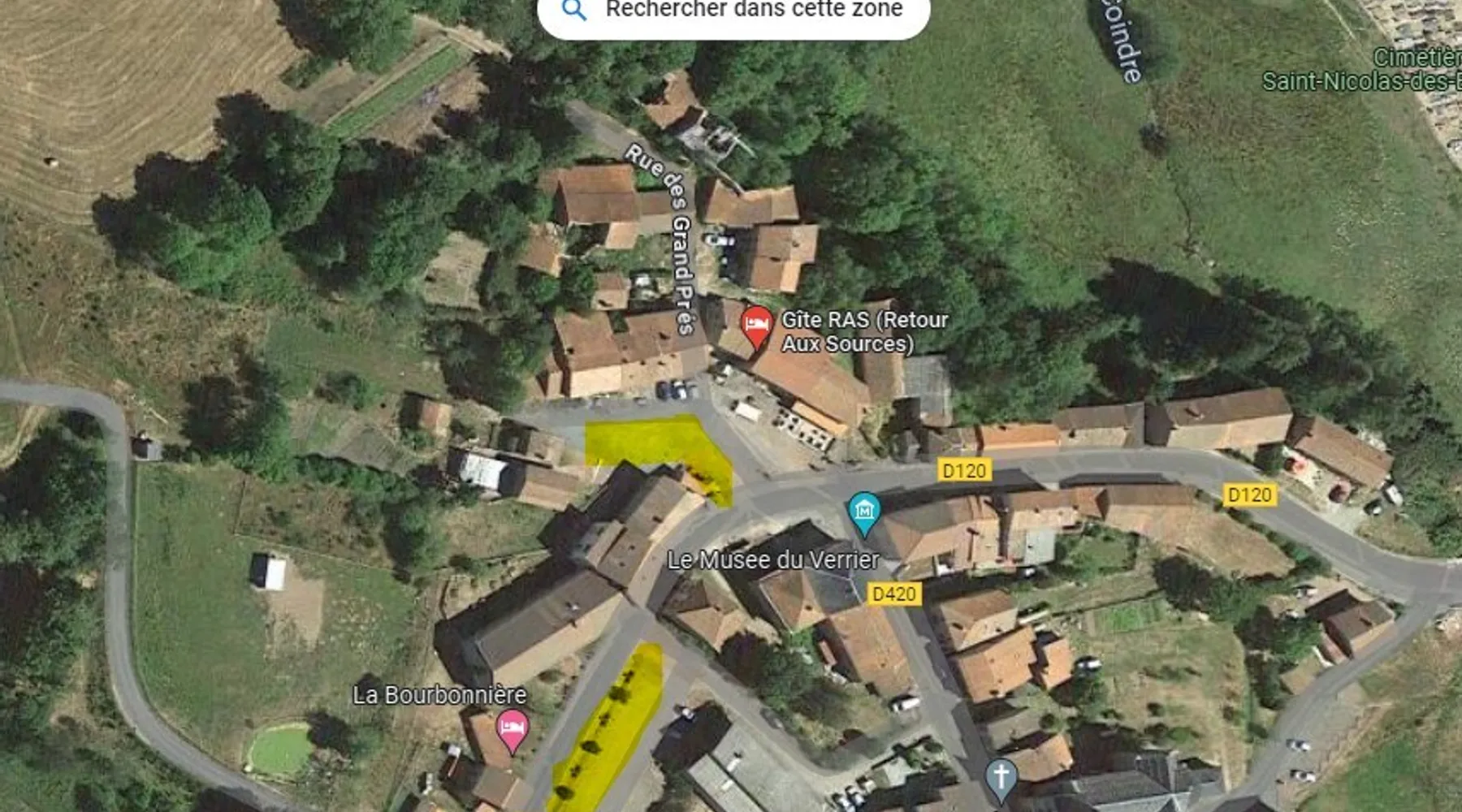Screen dimensions: 1462x812
Task: Open La Bourbonnière lodging pin
Action: [512, 728]
